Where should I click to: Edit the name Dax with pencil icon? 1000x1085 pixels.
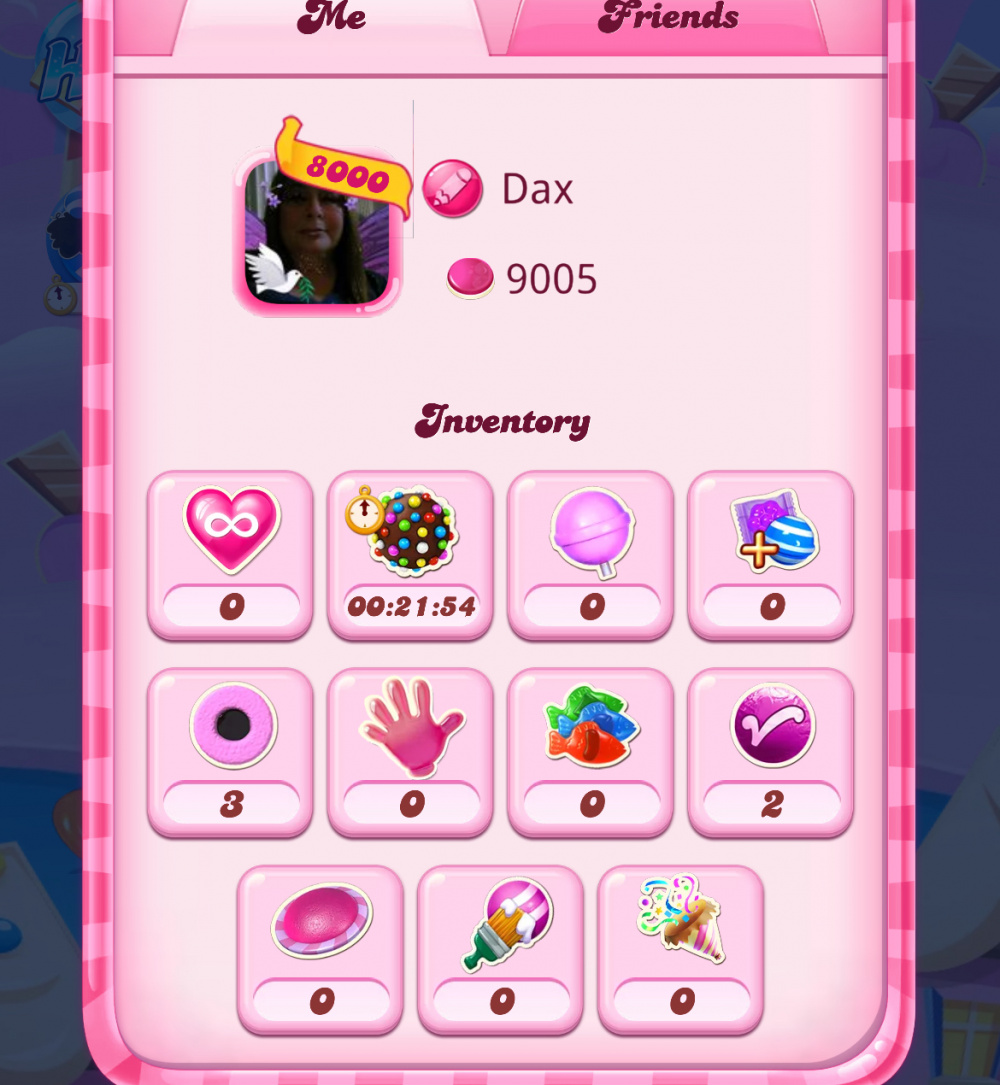452,188
